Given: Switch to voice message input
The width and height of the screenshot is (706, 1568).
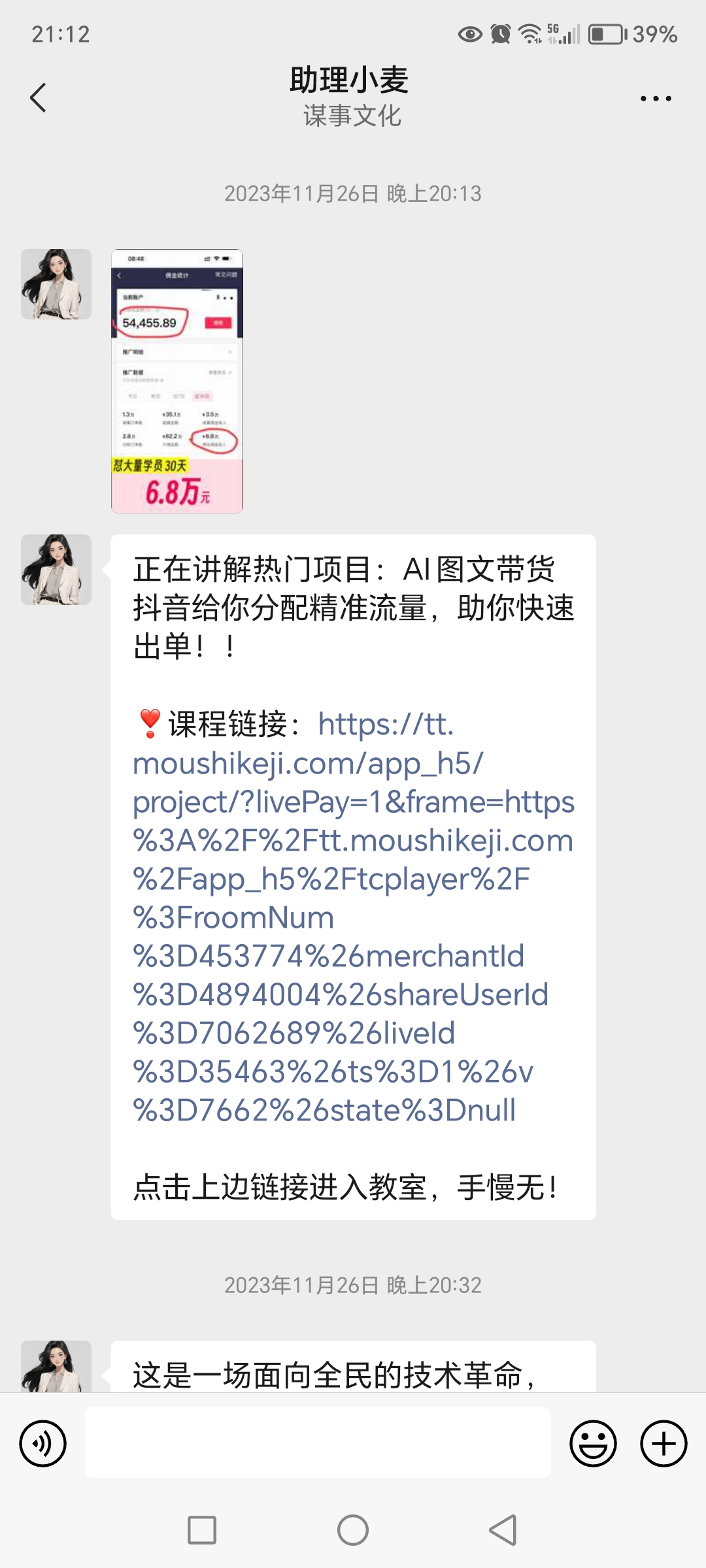Looking at the screenshot, I should (x=43, y=1443).
